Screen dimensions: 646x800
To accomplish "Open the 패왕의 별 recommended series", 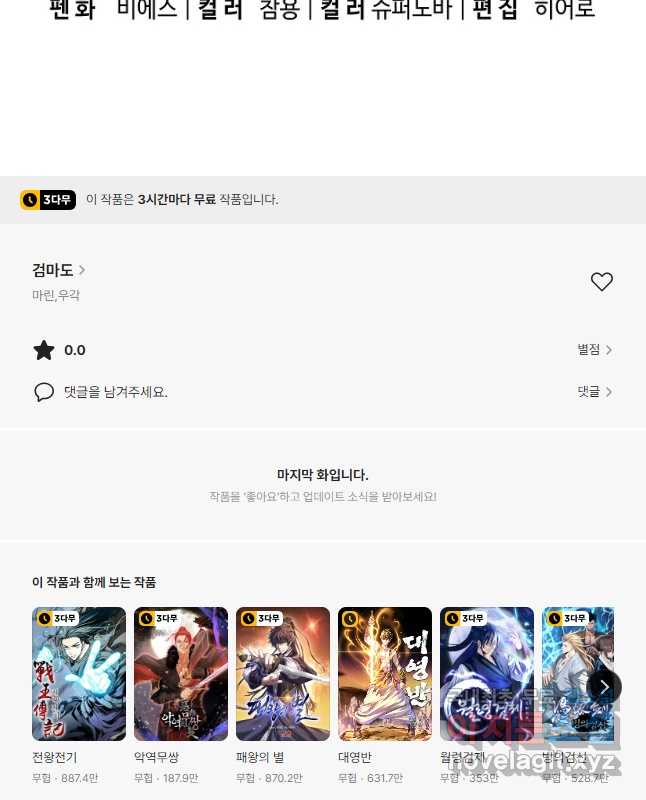I will (283, 673).
